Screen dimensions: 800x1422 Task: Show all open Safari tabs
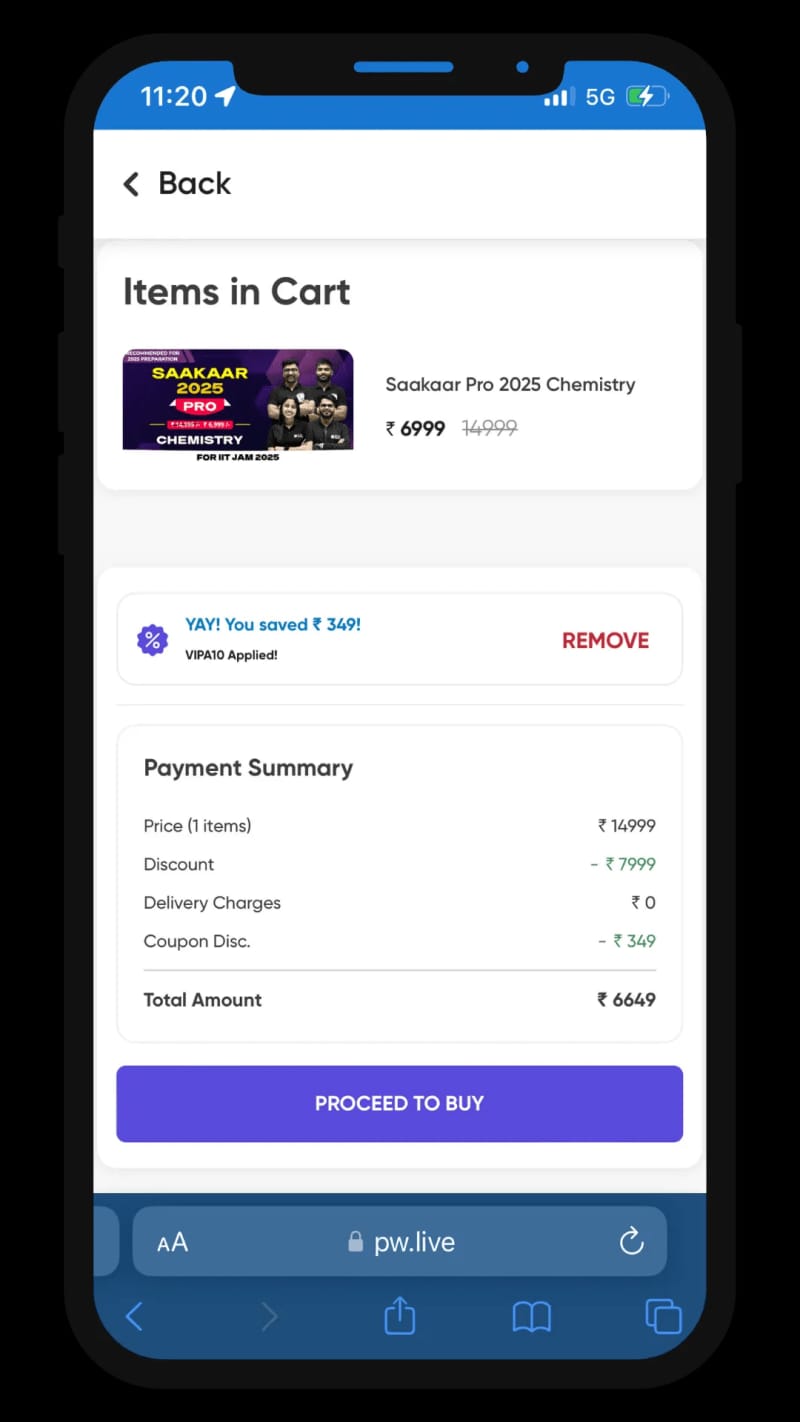[x=663, y=1316]
